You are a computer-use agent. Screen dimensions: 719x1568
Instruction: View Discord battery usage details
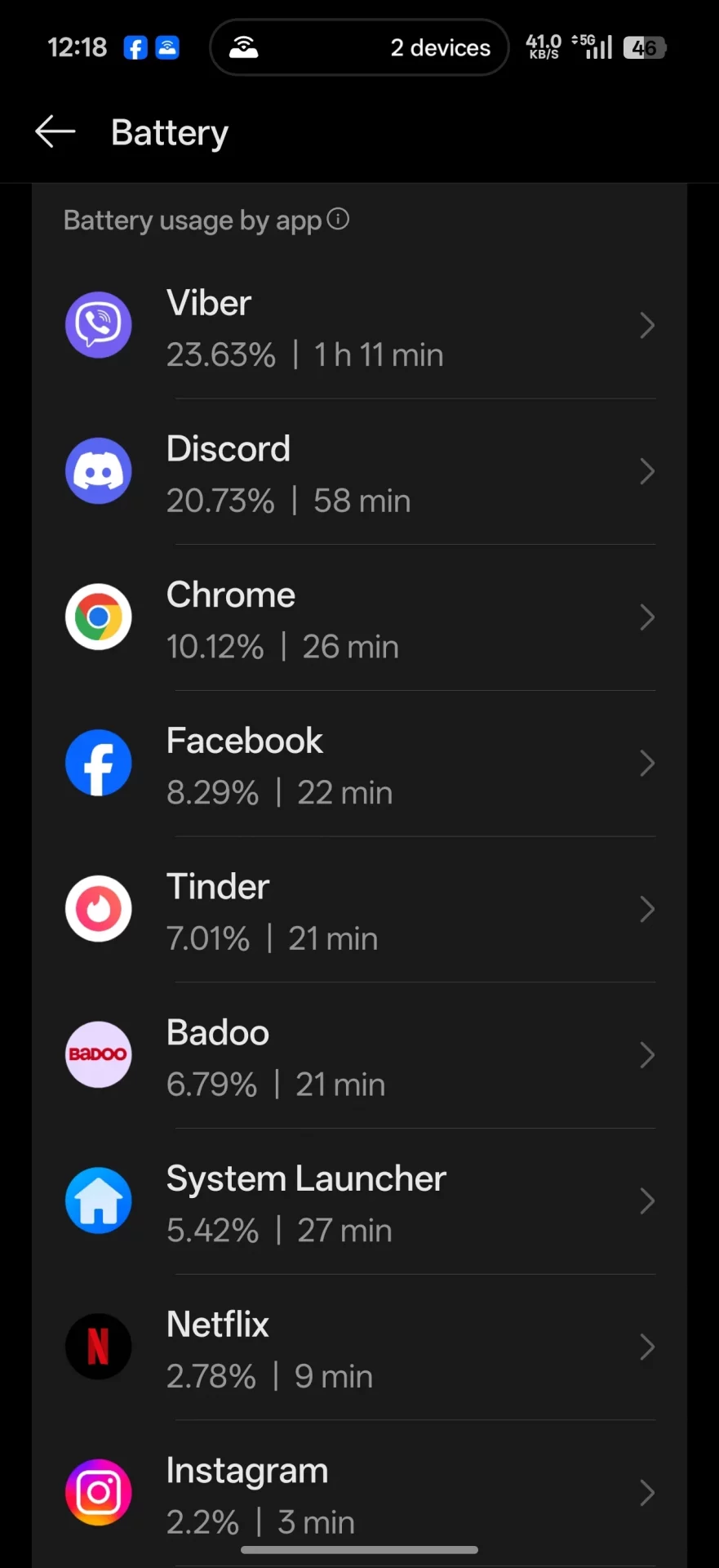tap(359, 474)
